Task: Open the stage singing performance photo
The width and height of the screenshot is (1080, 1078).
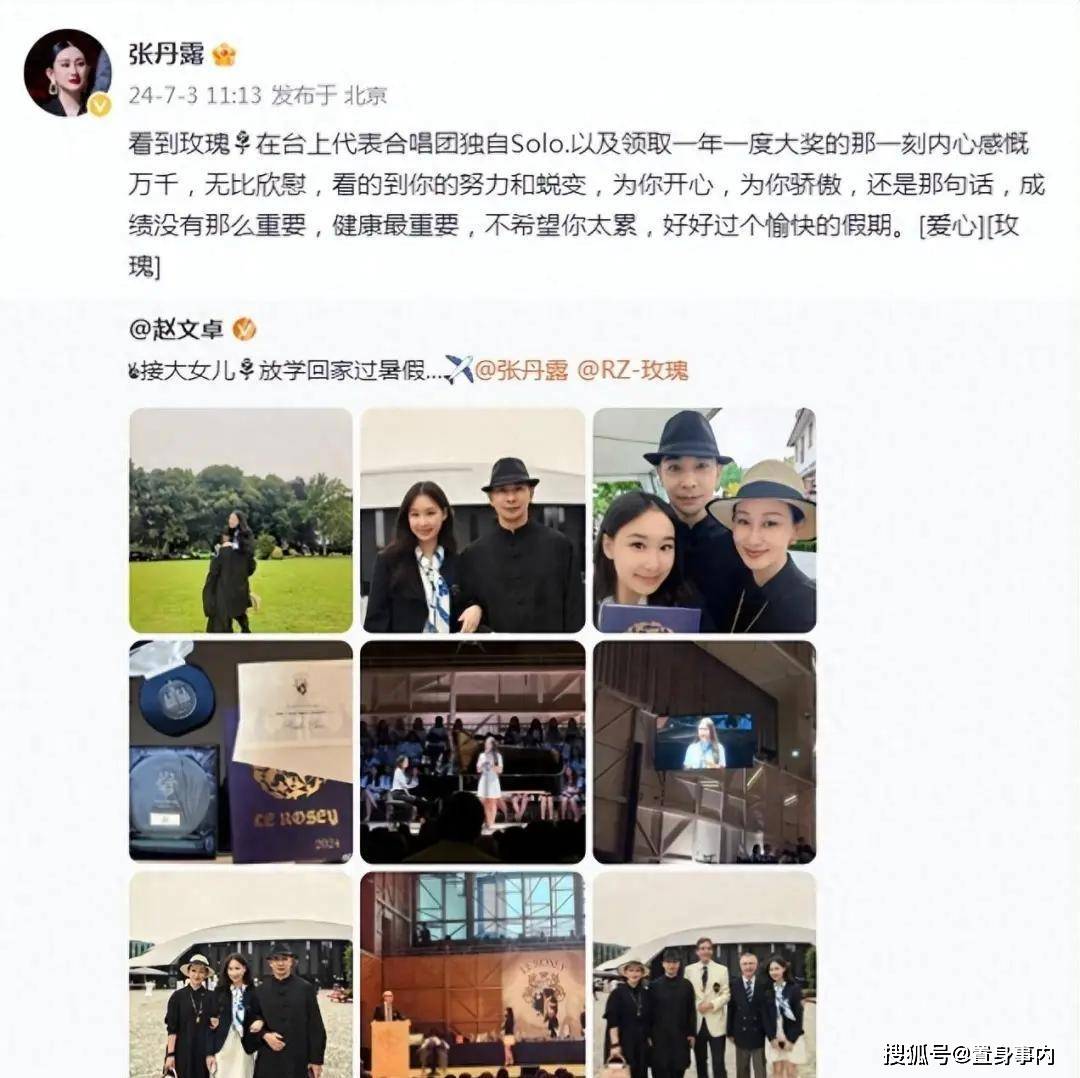Action: (473, 751)
